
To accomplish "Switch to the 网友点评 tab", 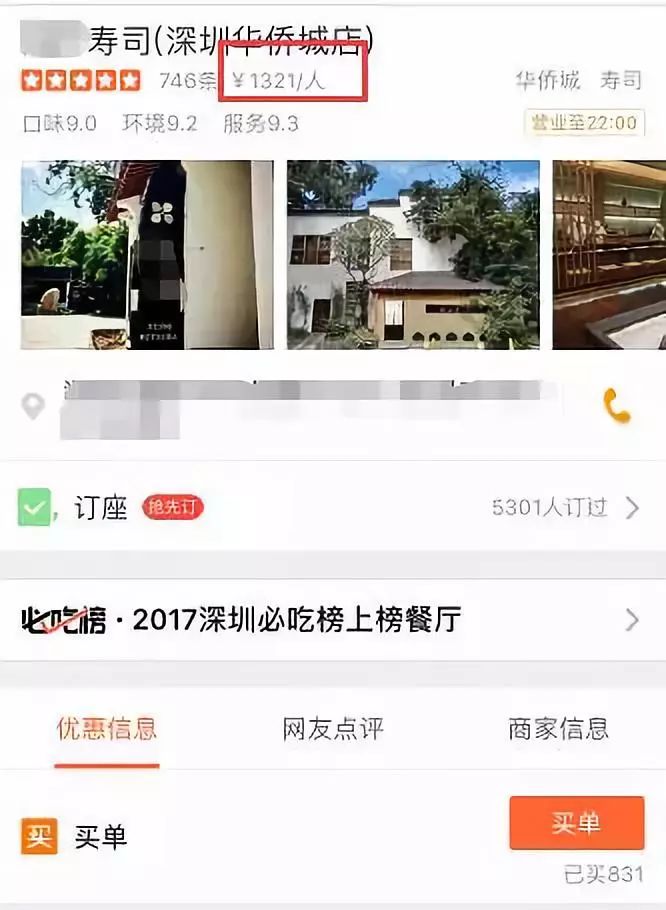I will [x=333, y=729].
